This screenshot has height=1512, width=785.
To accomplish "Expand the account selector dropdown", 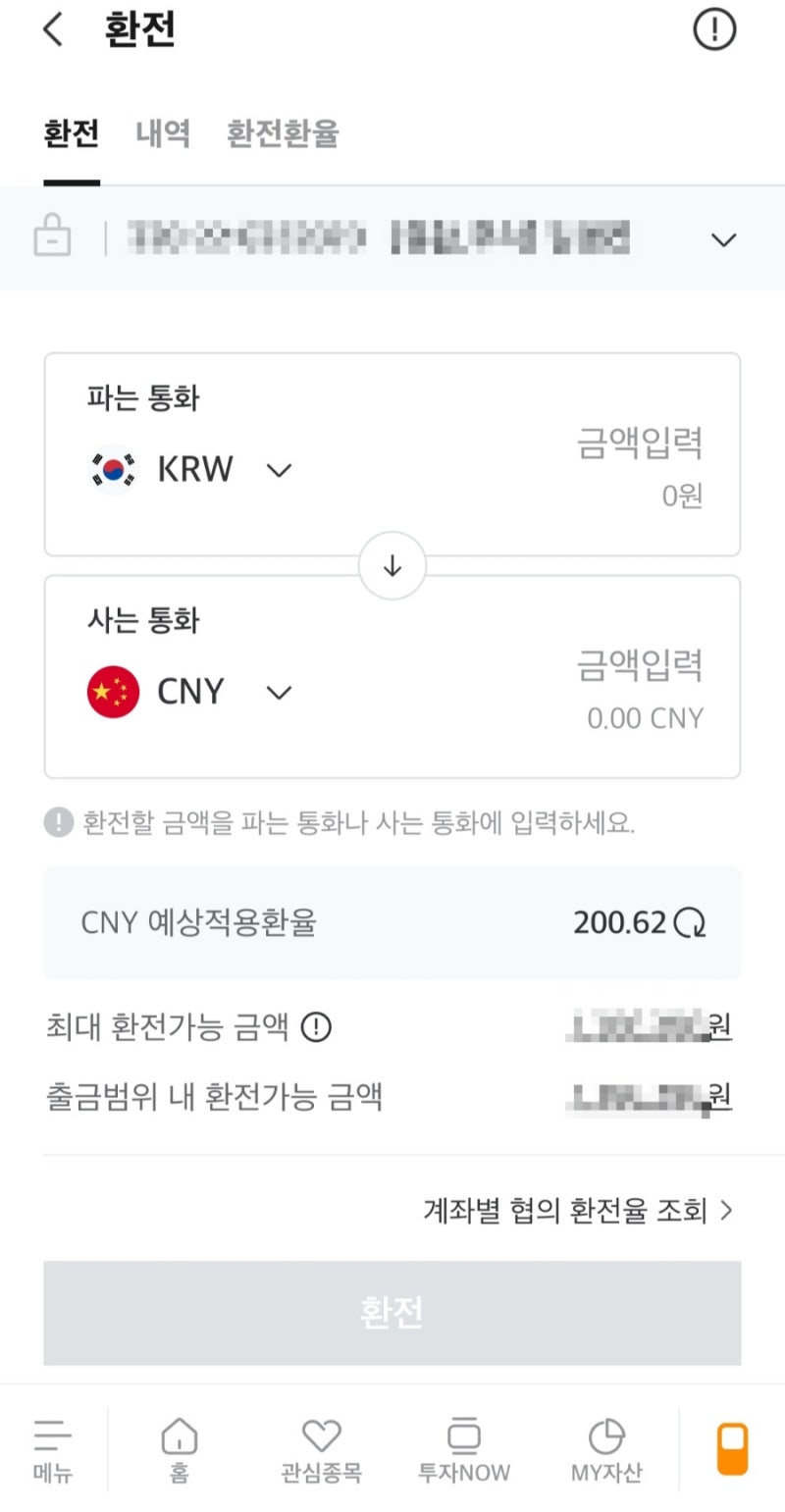I will [x=723, y=239].
